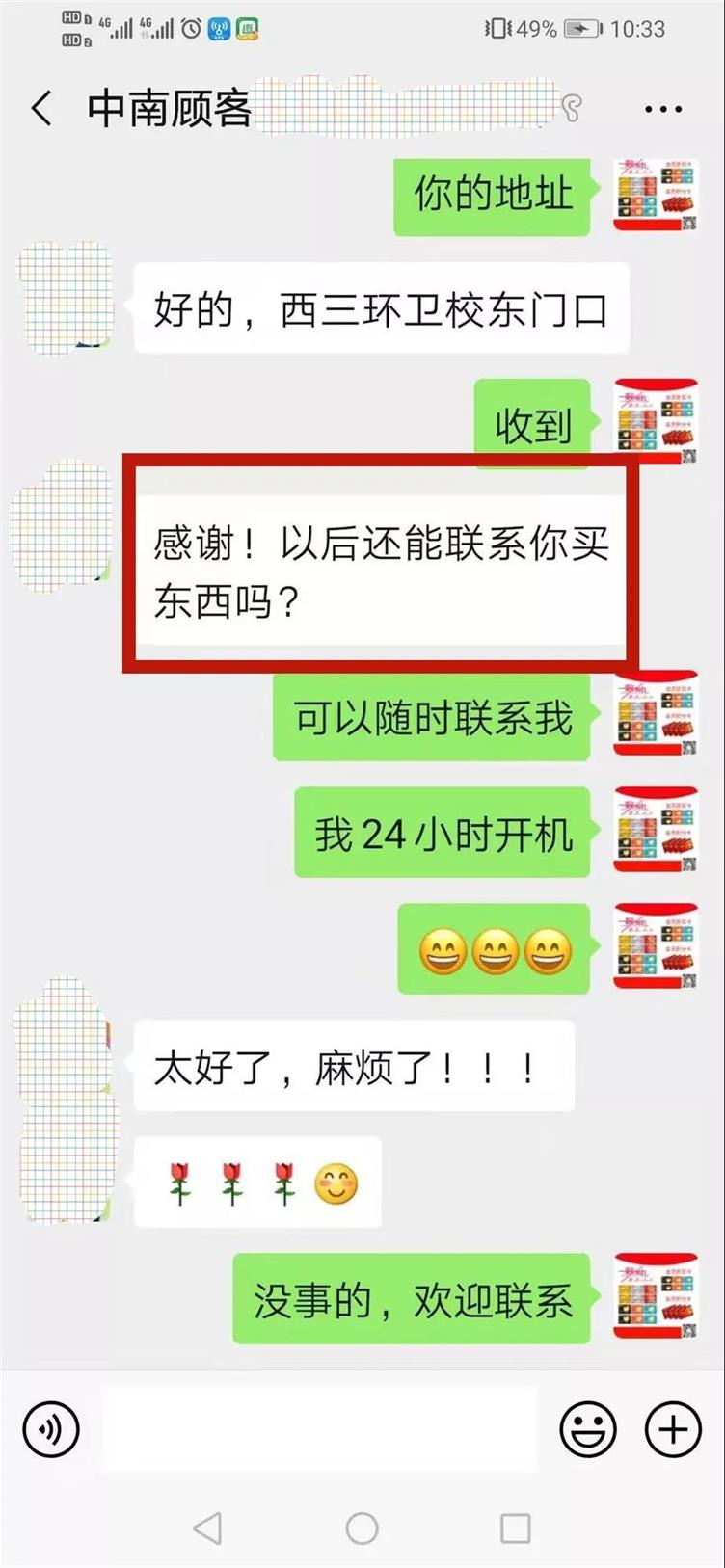725x1568 pixels.
Task: Switch to voice message input
Action: tap(51, 1428)
